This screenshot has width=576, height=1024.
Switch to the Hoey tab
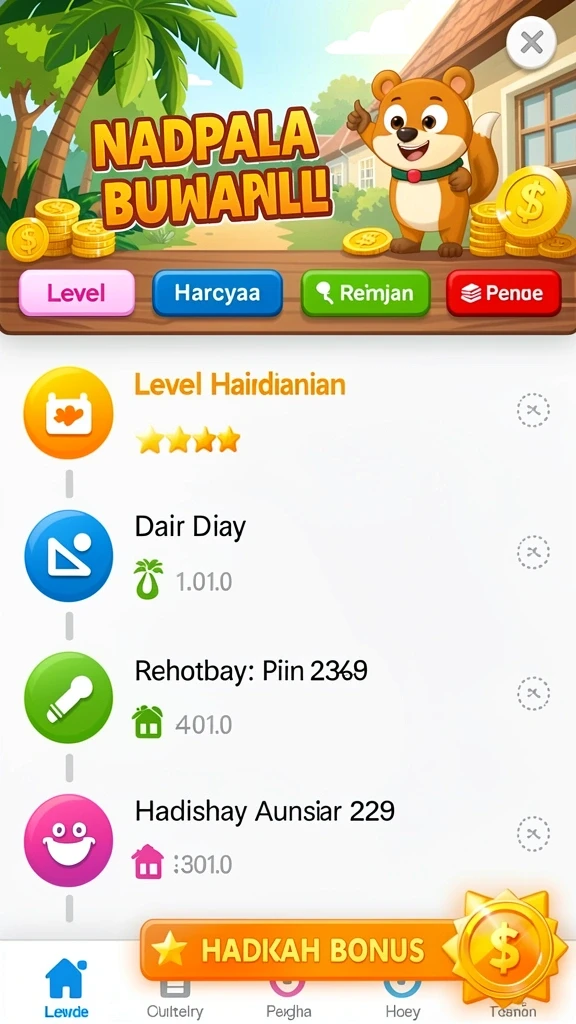click(x=402, y=999)
